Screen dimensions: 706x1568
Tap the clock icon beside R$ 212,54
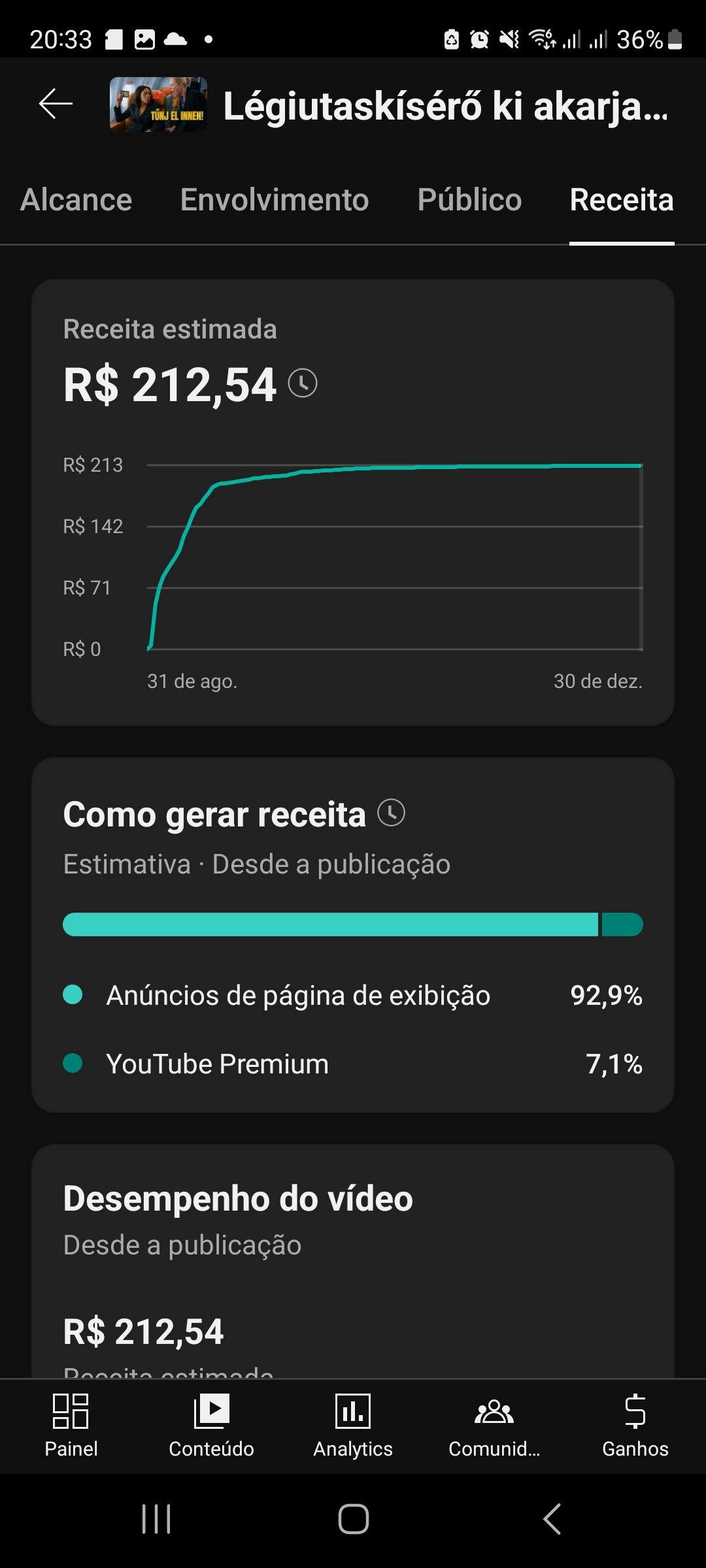(x=303, y=383)
